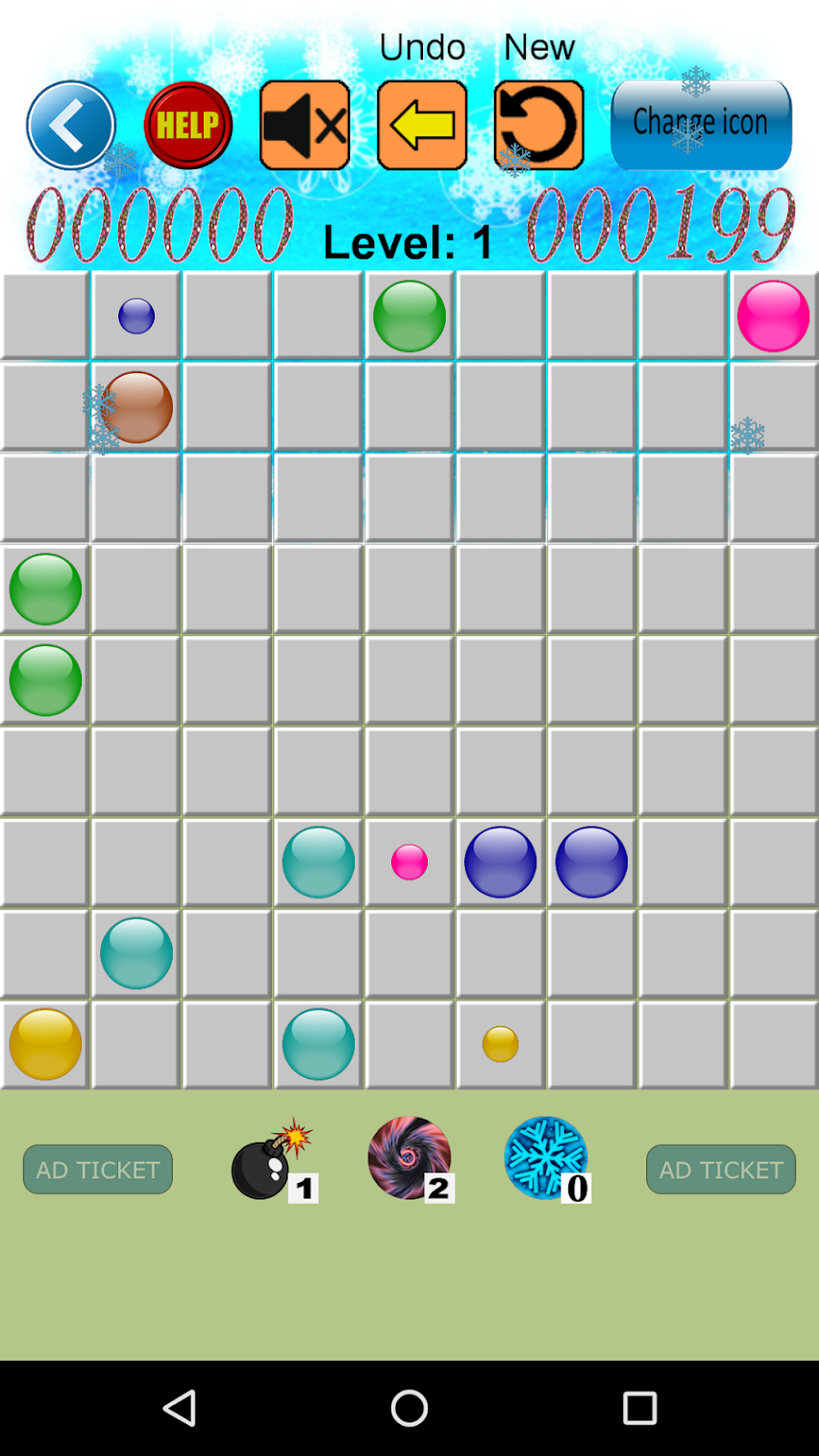The width and height of the screenshot is (819, 1456).
Task: Tap the blue back arrow button
Action: click(70, 125)
